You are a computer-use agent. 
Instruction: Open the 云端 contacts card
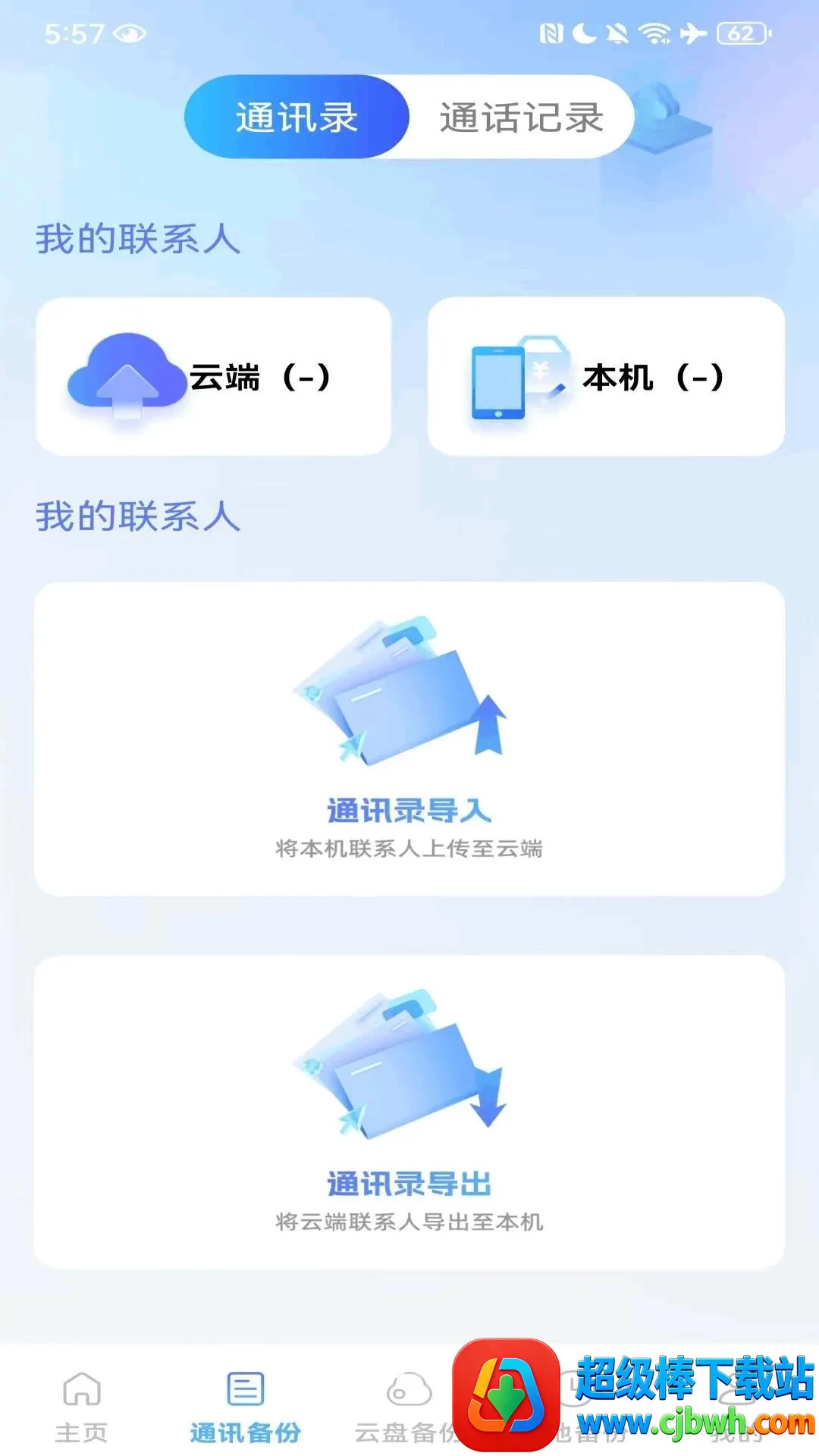click(214, 376)
